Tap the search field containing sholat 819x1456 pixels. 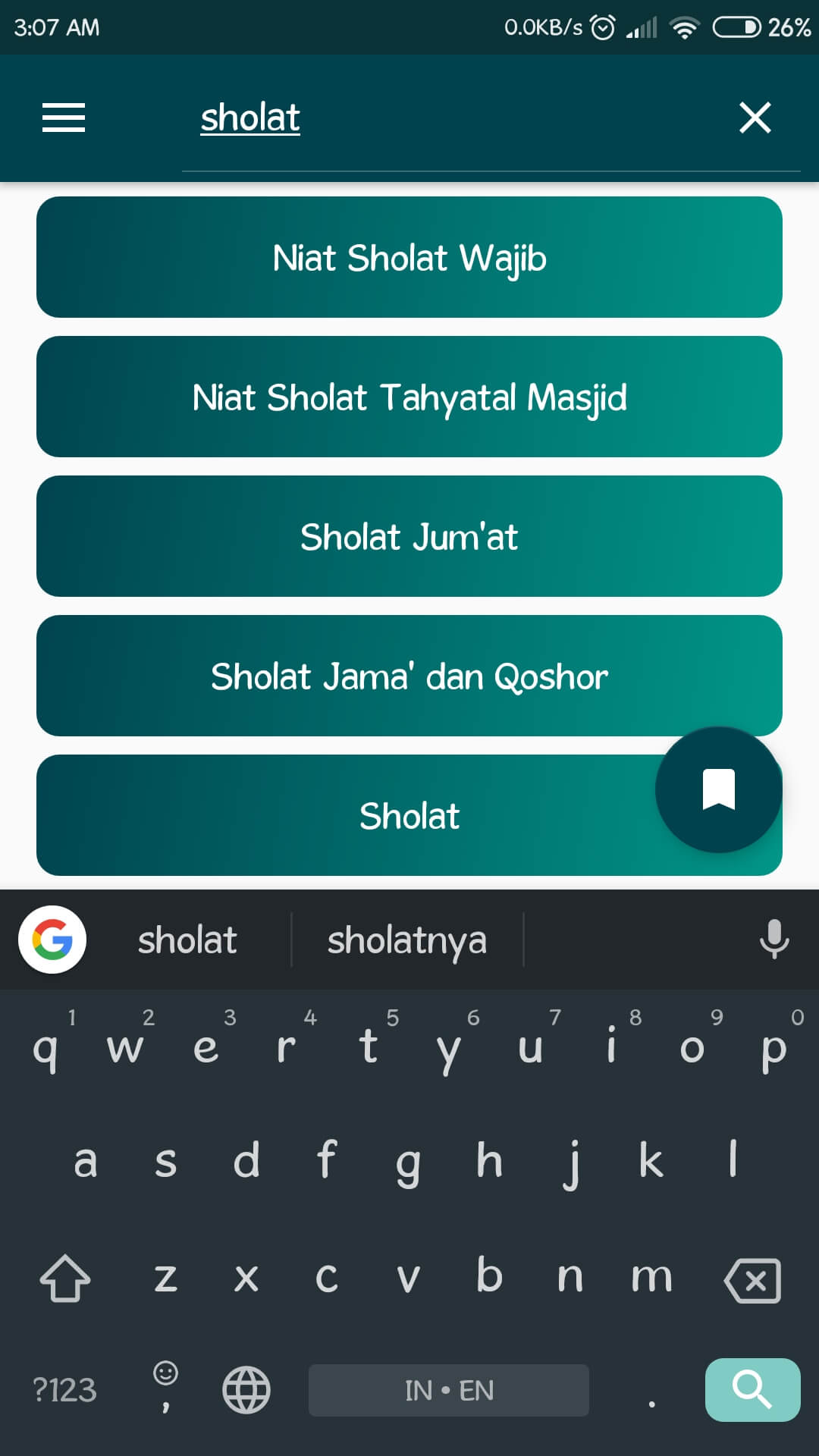click(x=455, y=119)
